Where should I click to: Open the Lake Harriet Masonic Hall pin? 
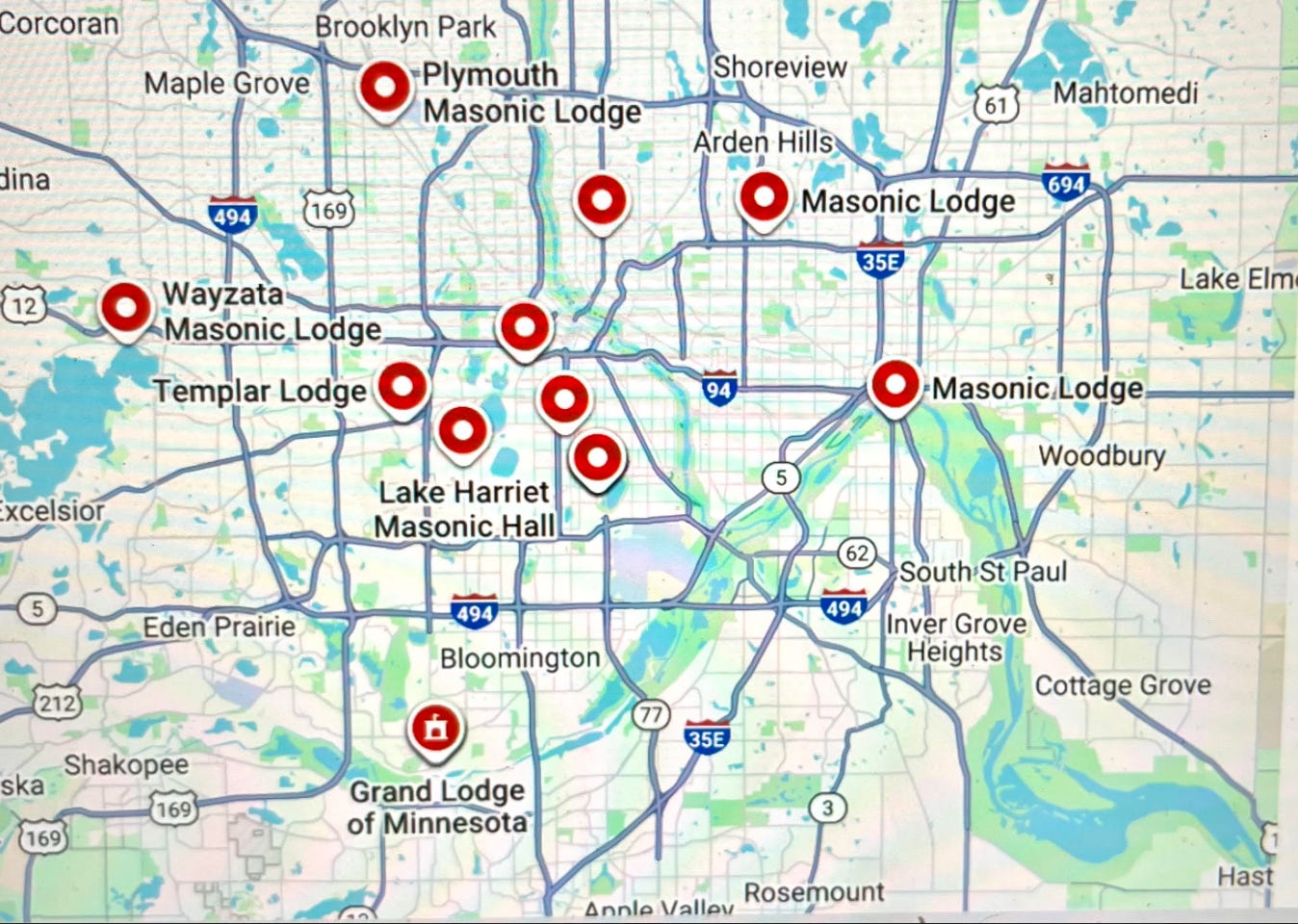(x=462, y=430)
